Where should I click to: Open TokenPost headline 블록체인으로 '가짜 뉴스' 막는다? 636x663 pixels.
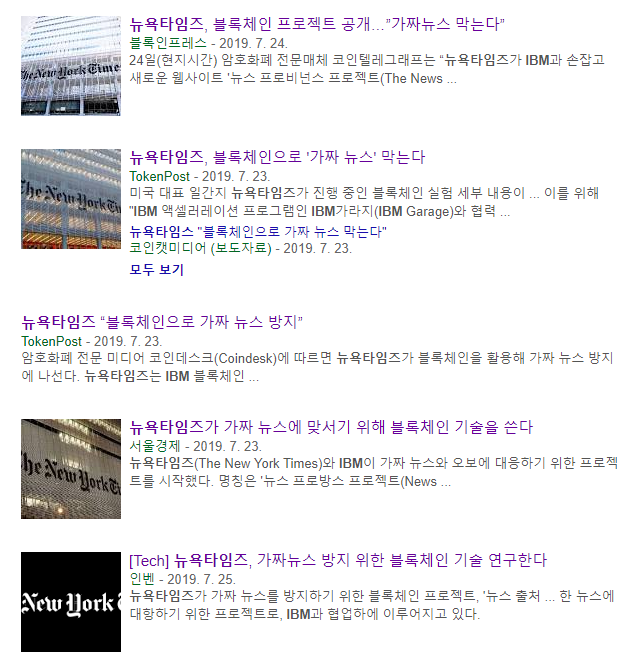(x=277, y=157)
